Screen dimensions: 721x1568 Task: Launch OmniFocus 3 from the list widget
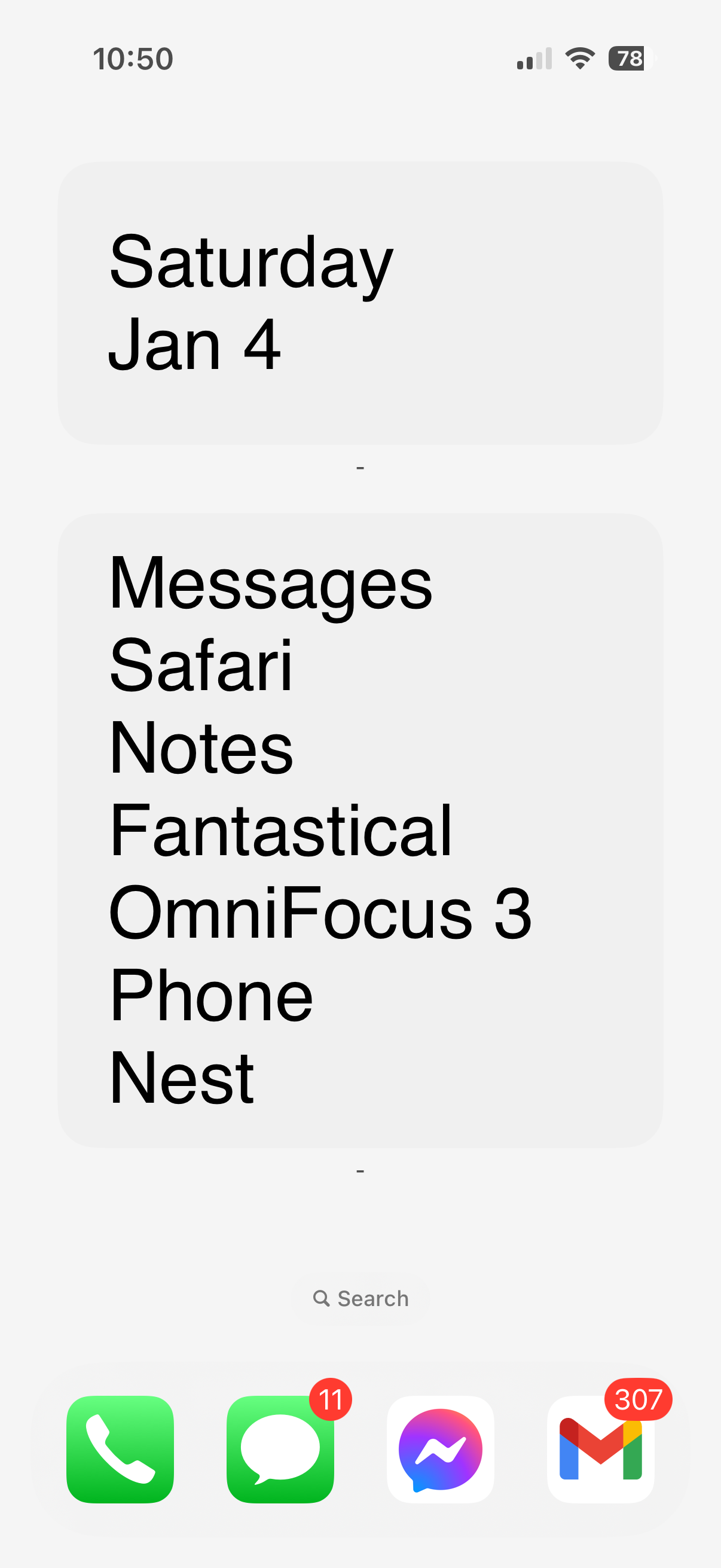[319, 913]
